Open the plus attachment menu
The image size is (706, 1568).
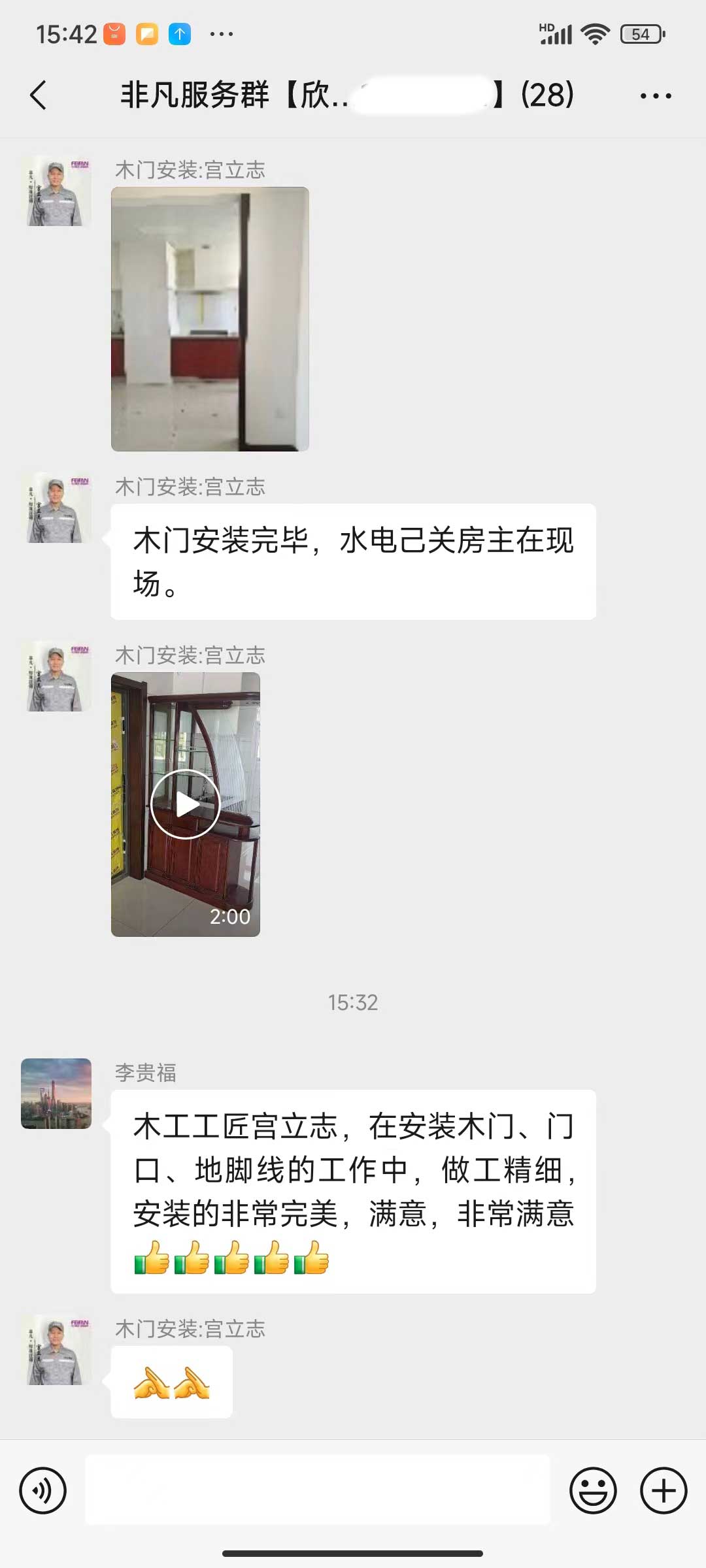tap(664, 1490)
